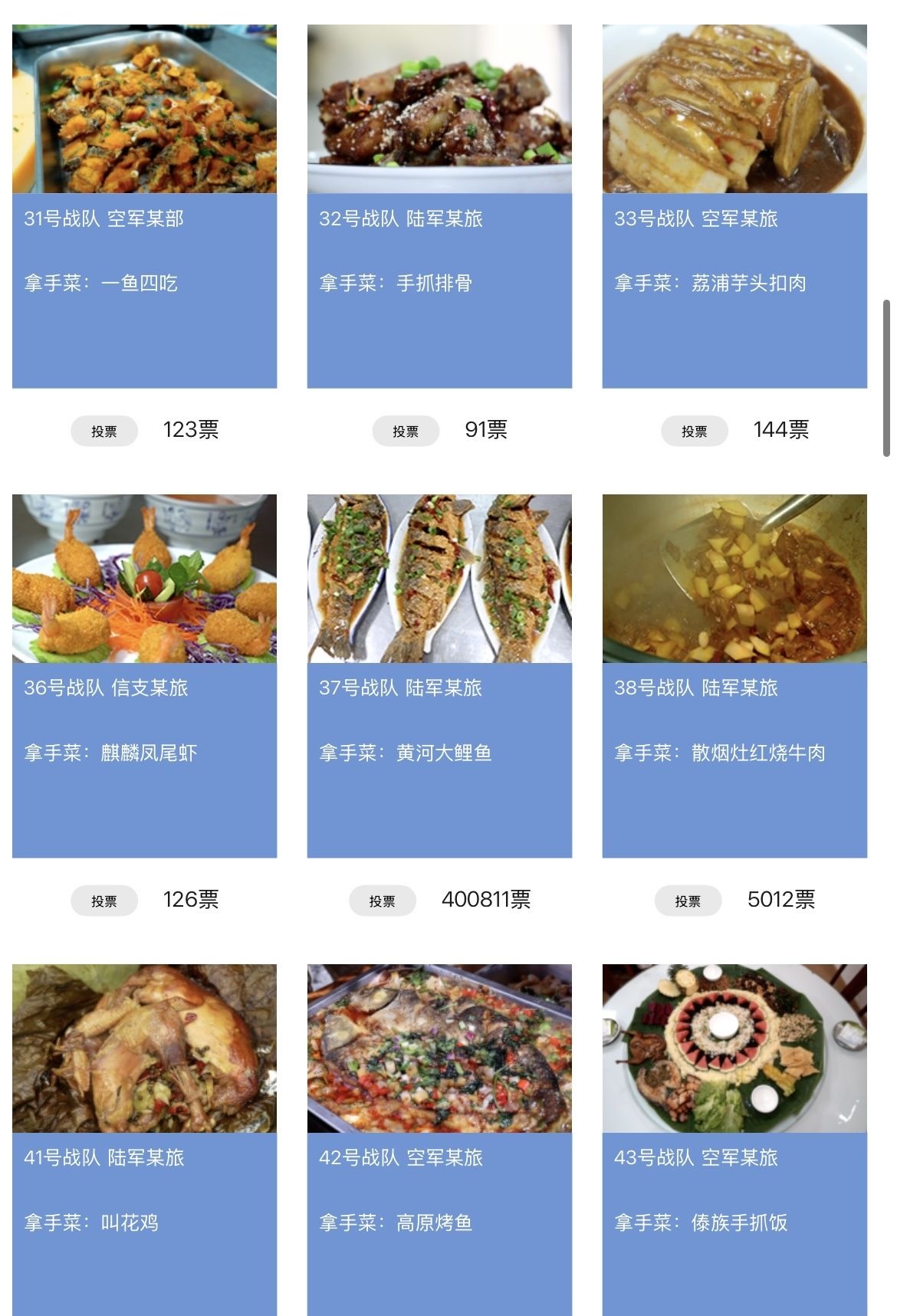Open the 麒麟凤尾虾 dish card
Image resolution: width=897 pixels, height=1316 pixels.
click(144, 676)
